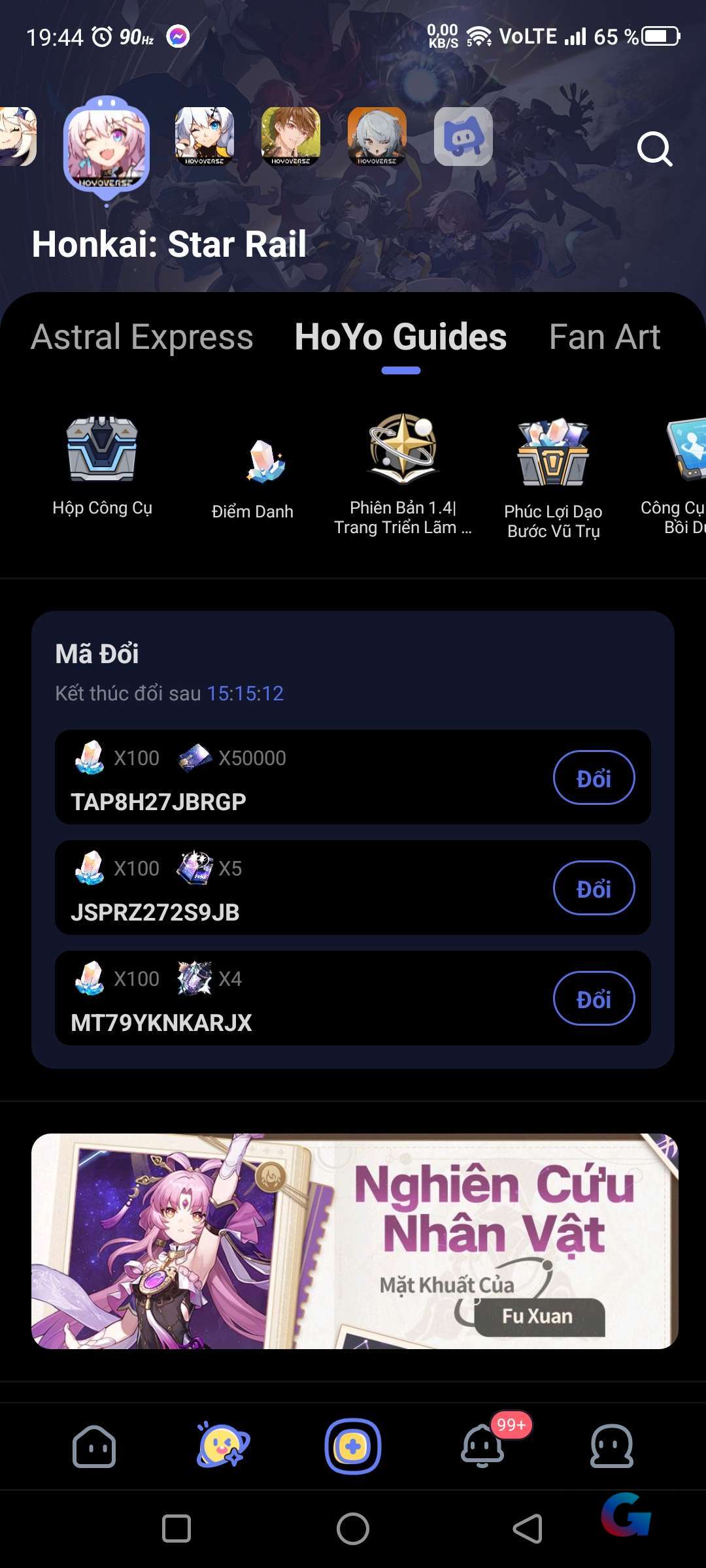706x1568 pixels.
Task: Open Điểm Danh daily check-in
Action: [x=252, y=478]
